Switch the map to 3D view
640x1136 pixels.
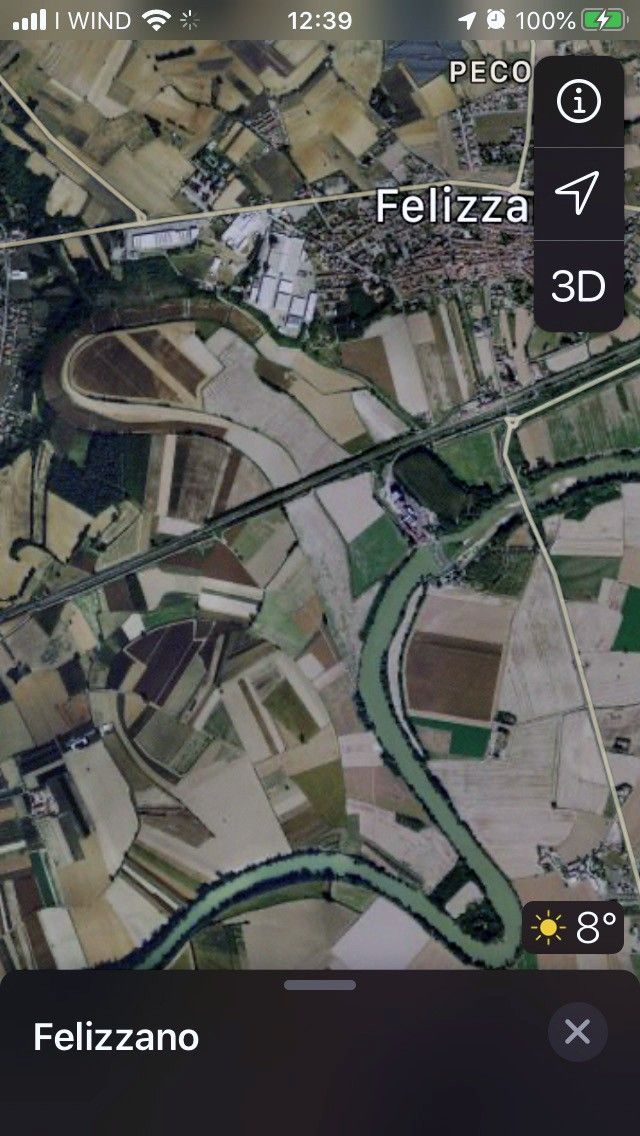click(578, 286)
